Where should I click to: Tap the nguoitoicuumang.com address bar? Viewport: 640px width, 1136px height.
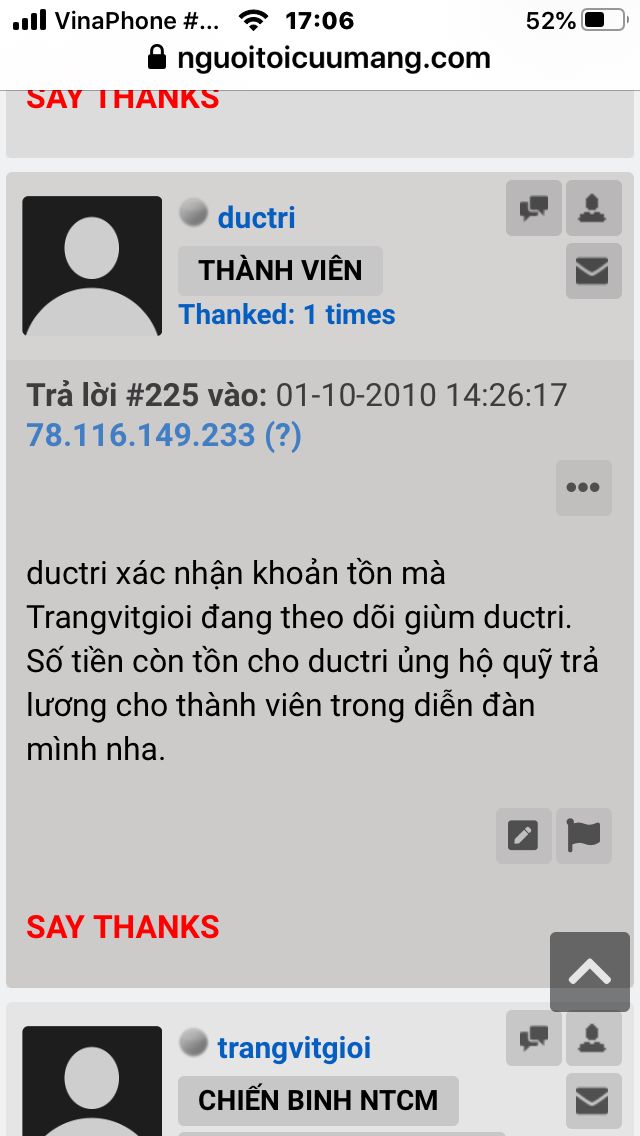(x=320, y=58)
